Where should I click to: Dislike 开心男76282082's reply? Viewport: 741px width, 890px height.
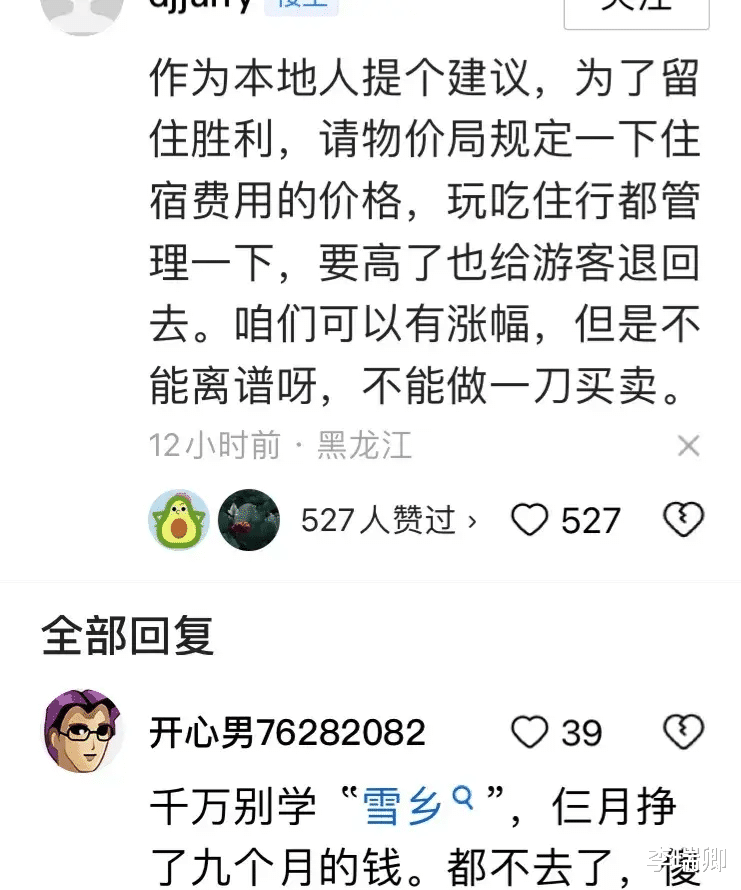(x=684, y=733)
